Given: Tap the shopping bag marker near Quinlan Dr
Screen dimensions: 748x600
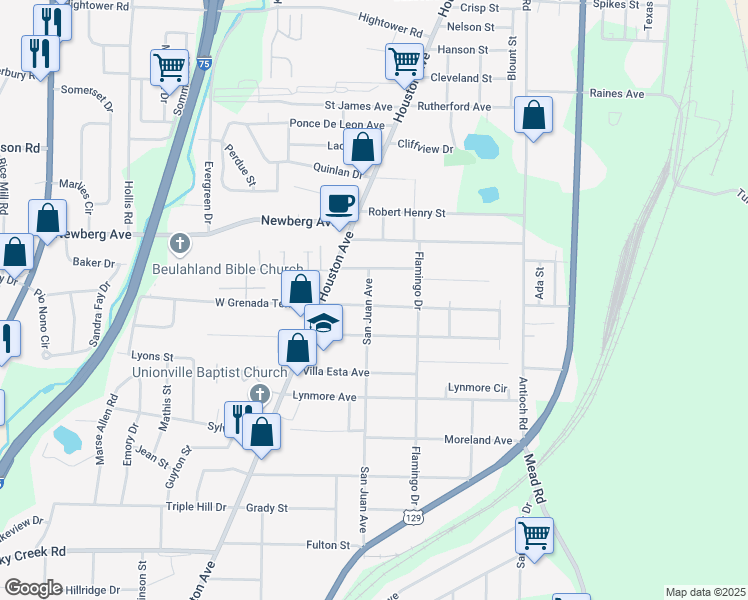Looking at the screenshot, I should [363, 150].
